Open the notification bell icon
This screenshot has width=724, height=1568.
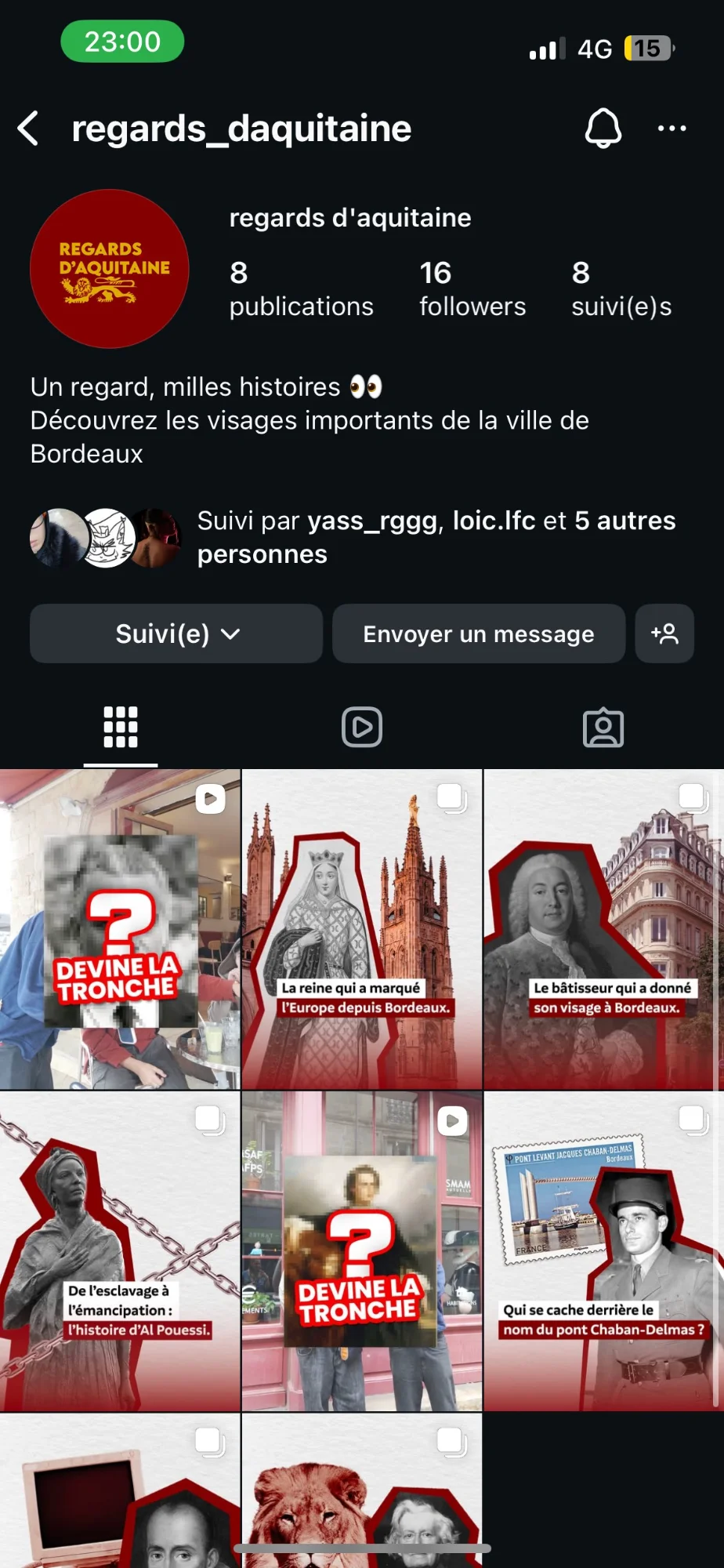(x=603, y=128)
